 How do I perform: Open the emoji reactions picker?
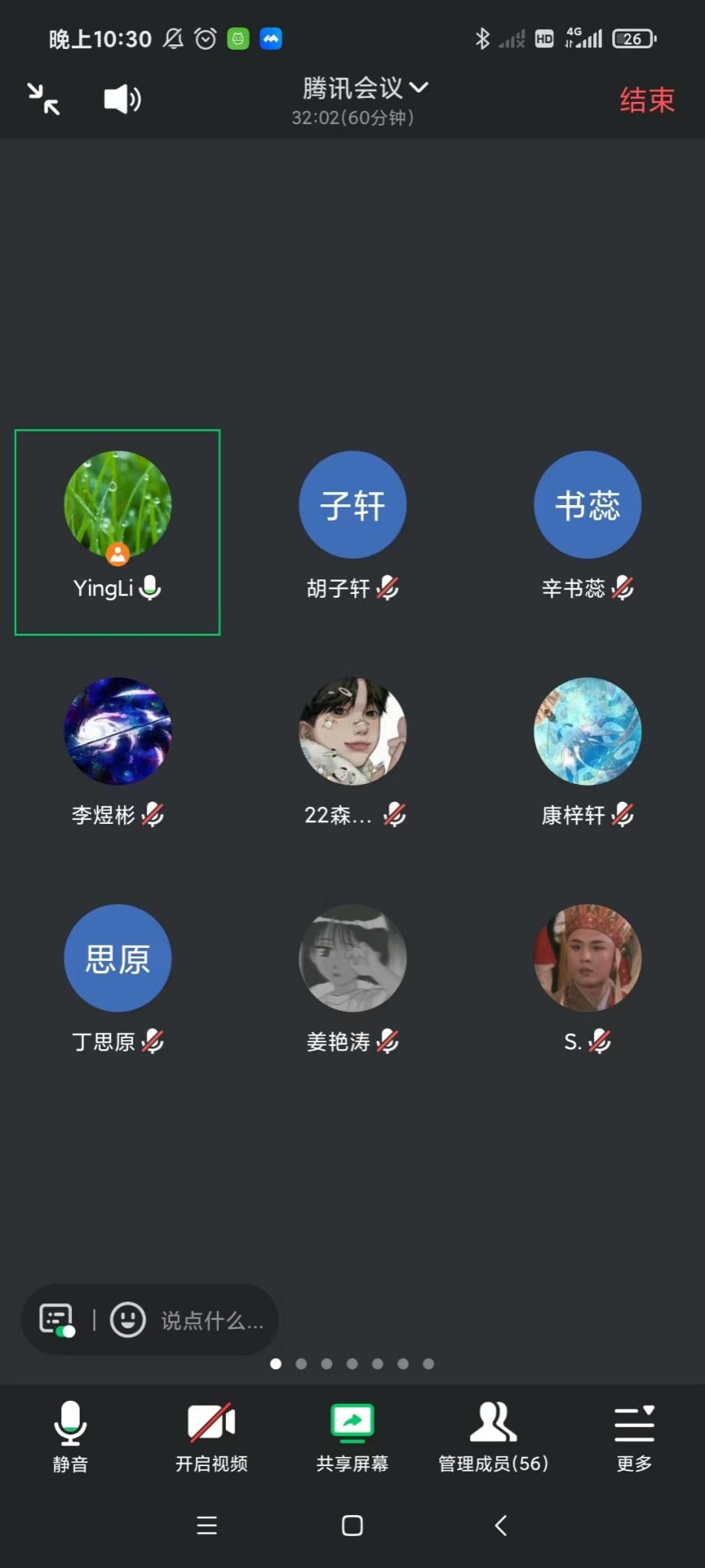128,1320
